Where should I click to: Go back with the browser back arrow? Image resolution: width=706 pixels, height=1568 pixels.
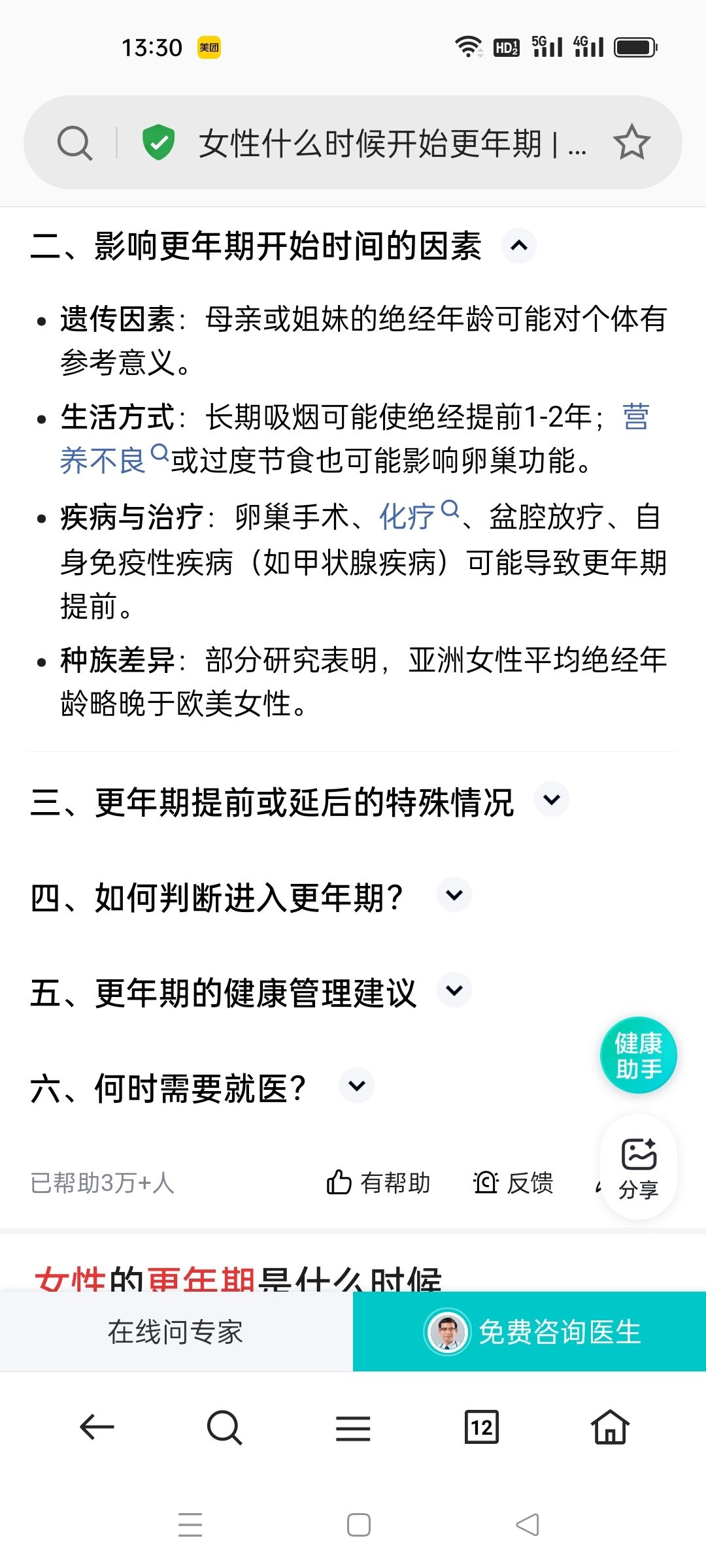pyautogui.click(x=97, y=1427)
